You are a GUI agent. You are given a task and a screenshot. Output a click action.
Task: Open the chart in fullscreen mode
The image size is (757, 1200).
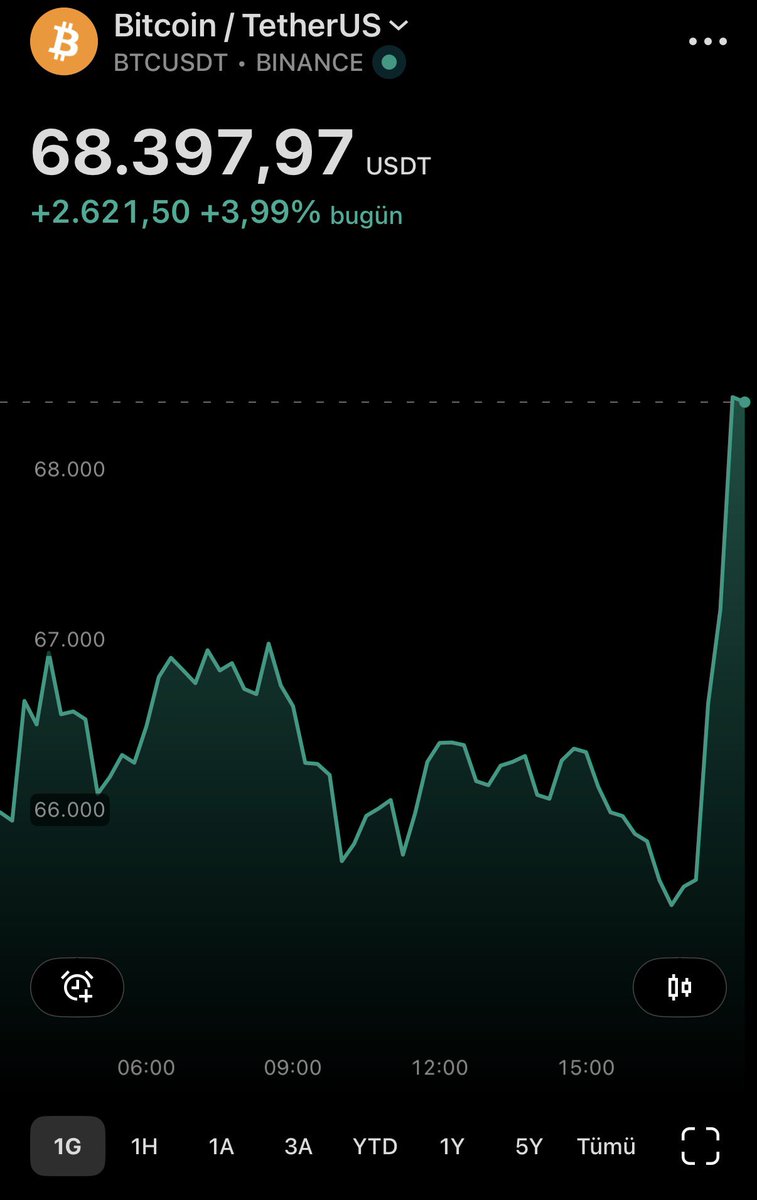click(700, 1146)
